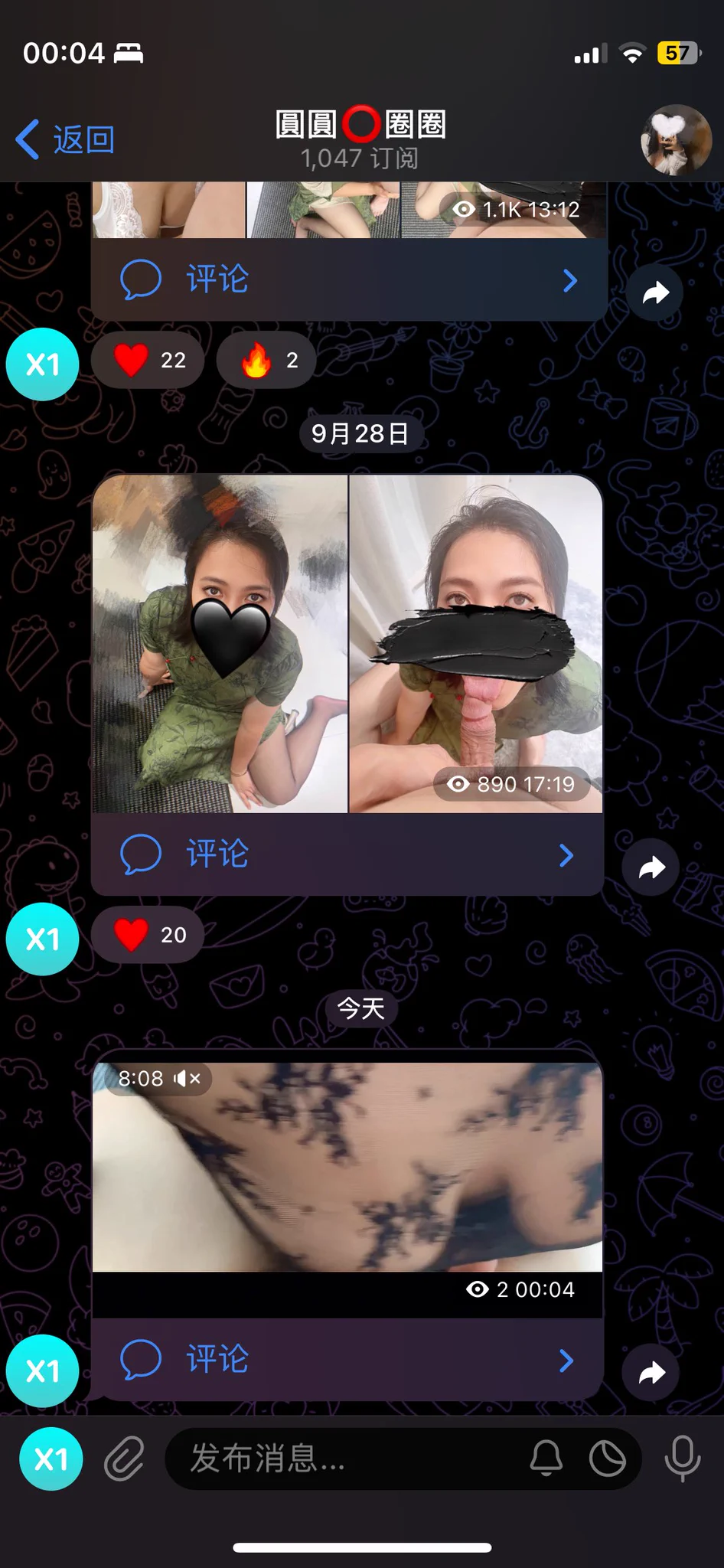Unmute the 8:08 video sound

click(187, 1079)
